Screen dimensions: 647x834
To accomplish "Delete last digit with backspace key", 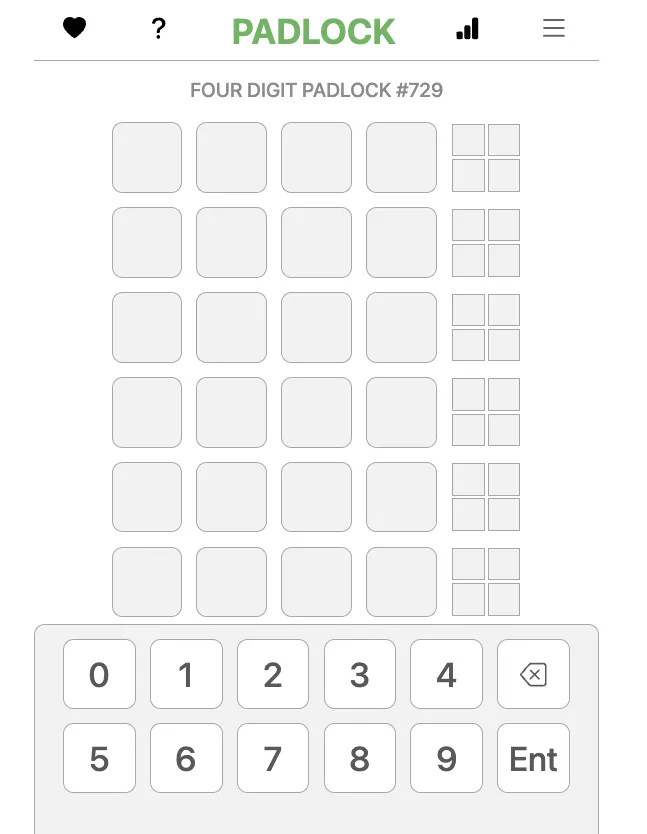I will pos(533,675).
